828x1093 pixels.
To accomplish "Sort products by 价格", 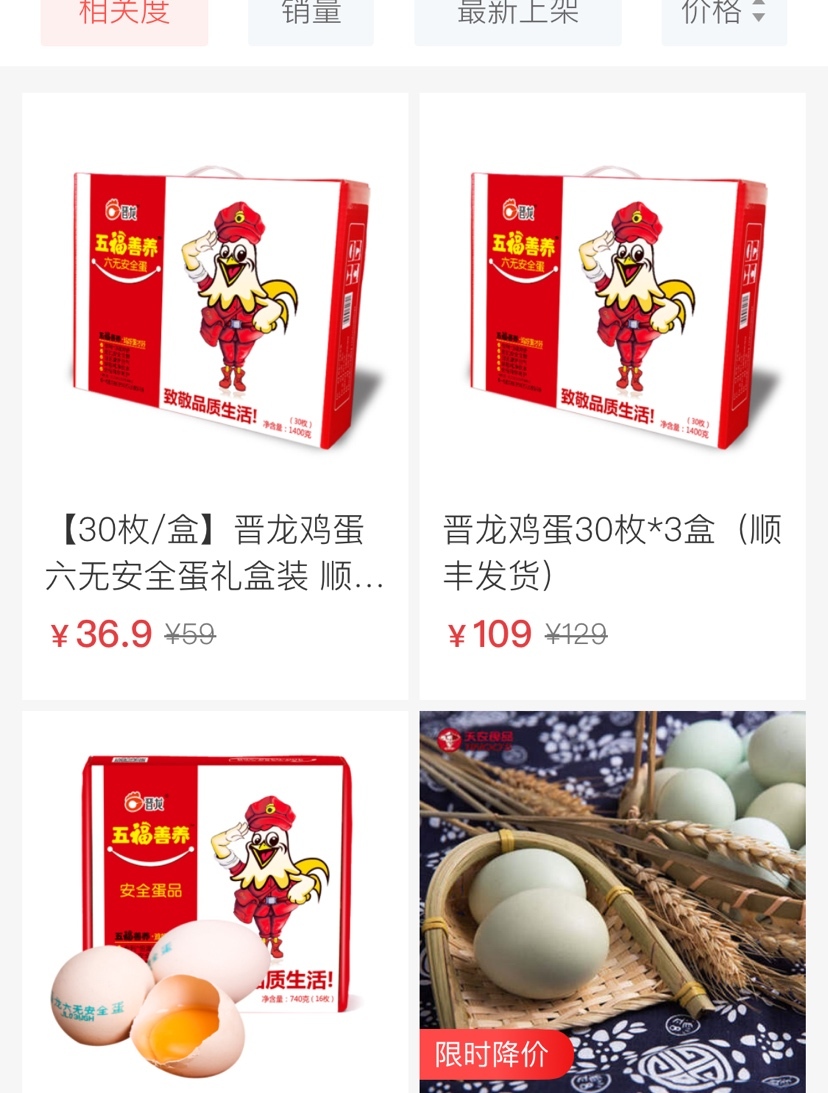I will 724,16.
